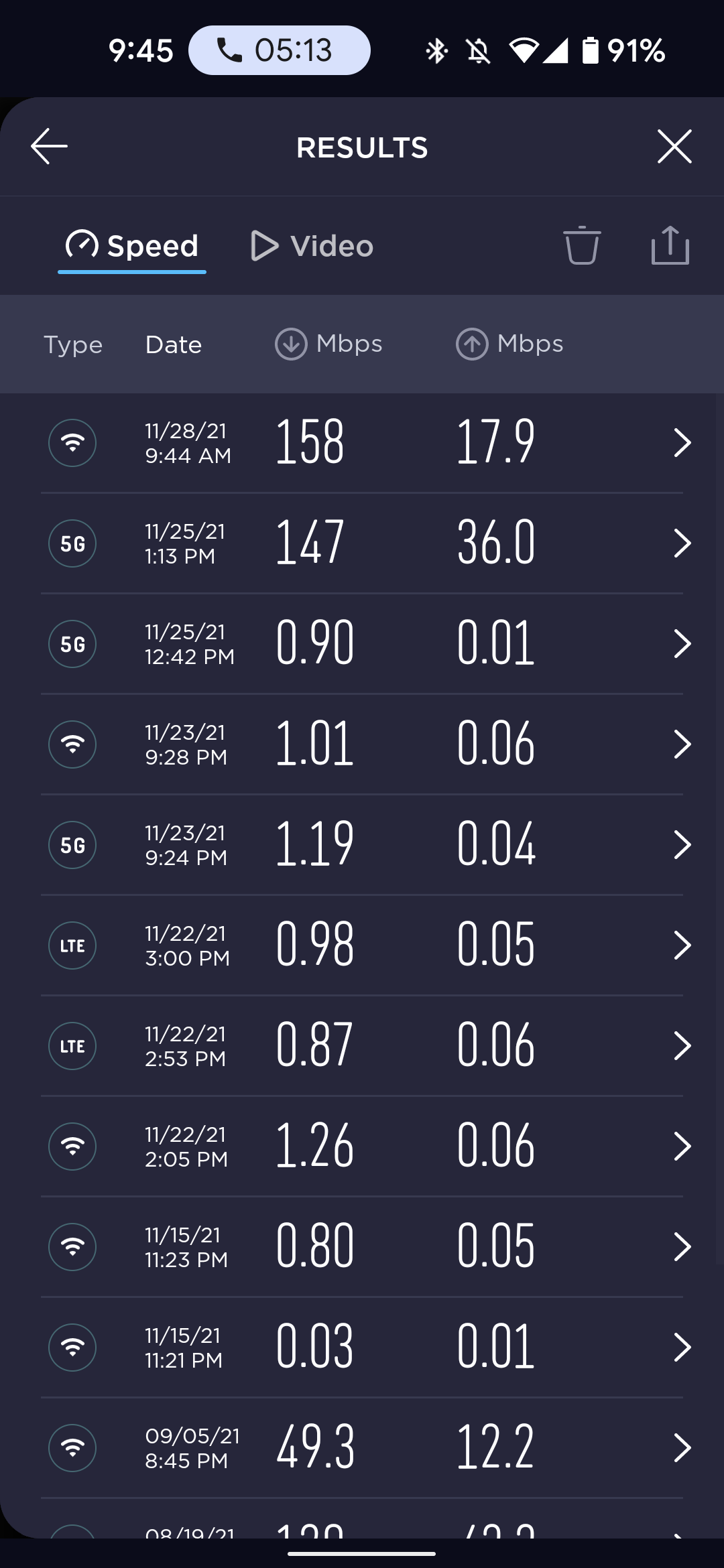Close the Results screen
The width and height of the screenshot is (724, 1568).
674,147
